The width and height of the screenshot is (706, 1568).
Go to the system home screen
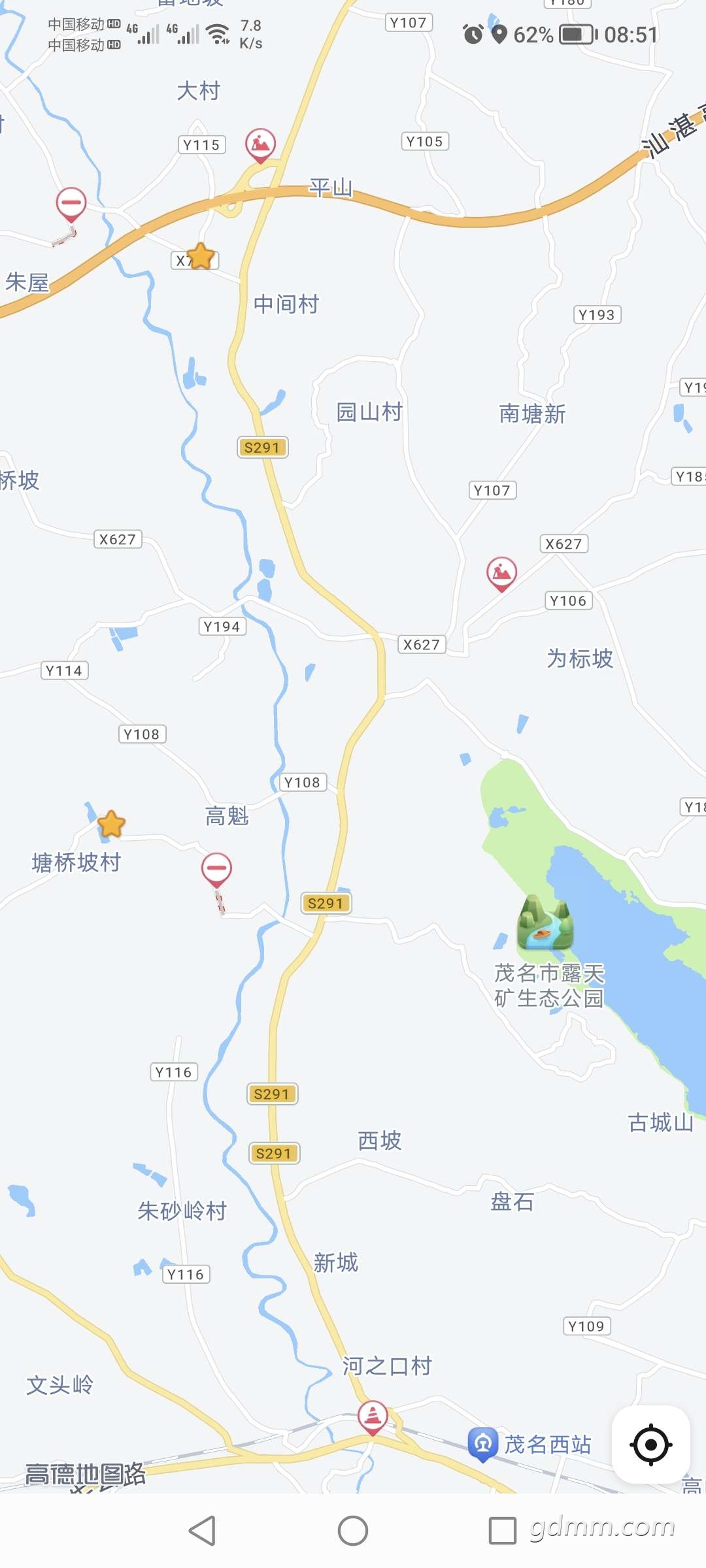click(353, 1530)
